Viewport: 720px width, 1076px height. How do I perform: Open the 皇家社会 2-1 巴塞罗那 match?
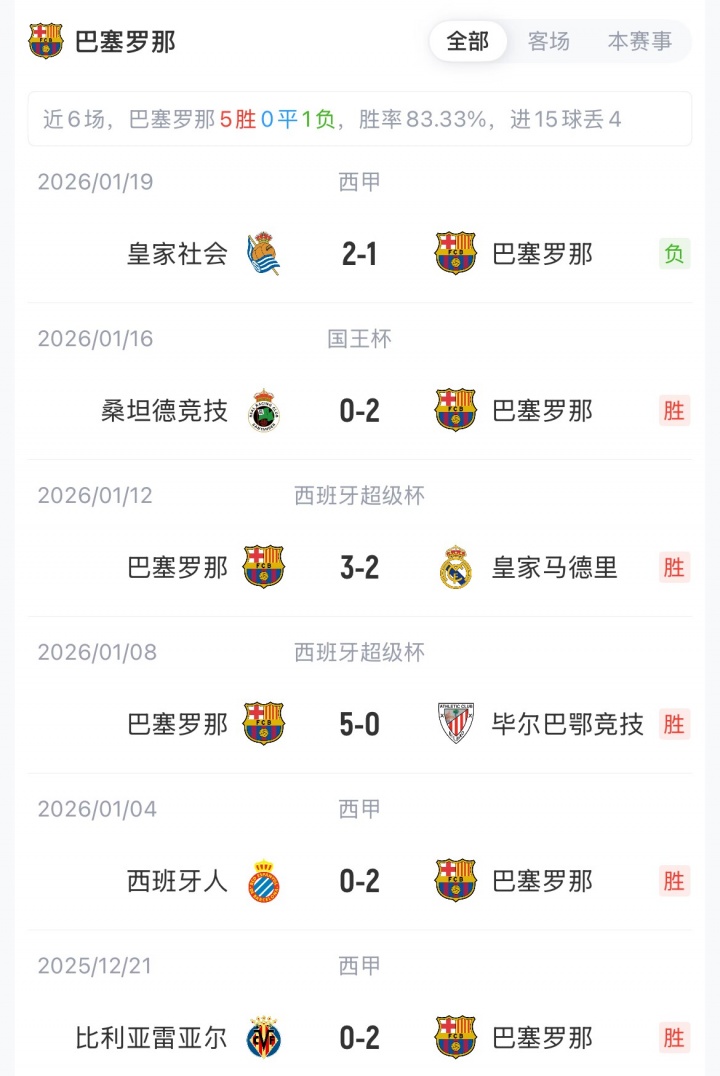360,254
